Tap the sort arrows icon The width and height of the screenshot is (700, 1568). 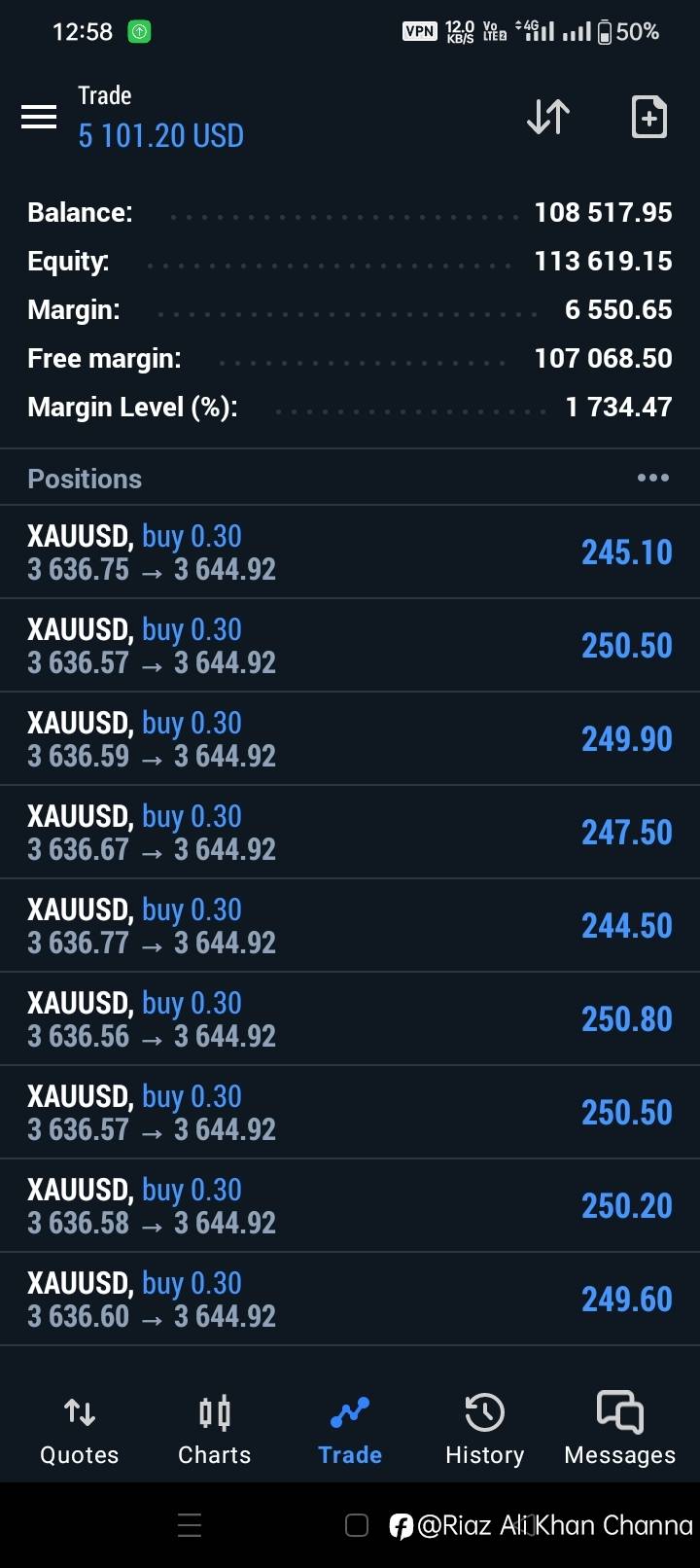coord(547,117)
